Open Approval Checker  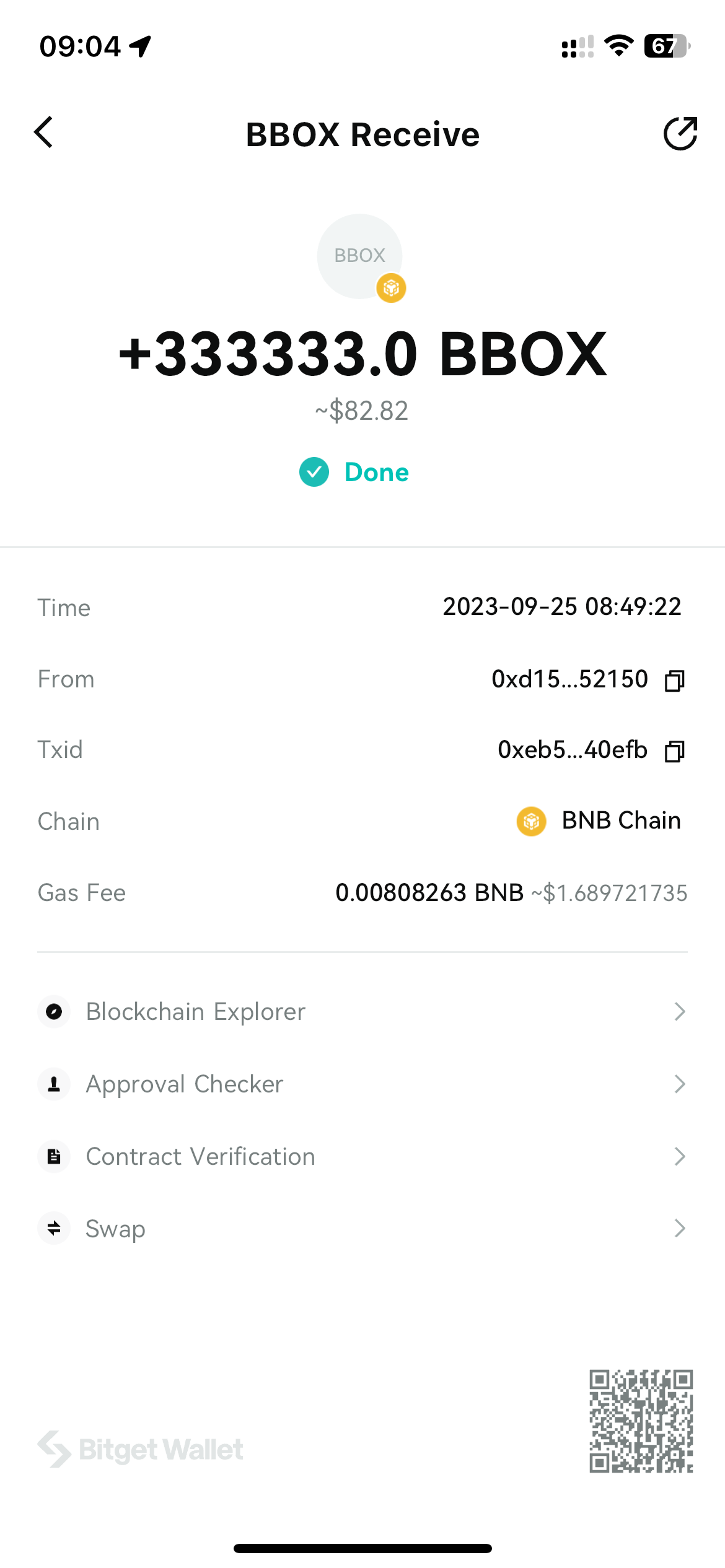tap(362, 1084)
